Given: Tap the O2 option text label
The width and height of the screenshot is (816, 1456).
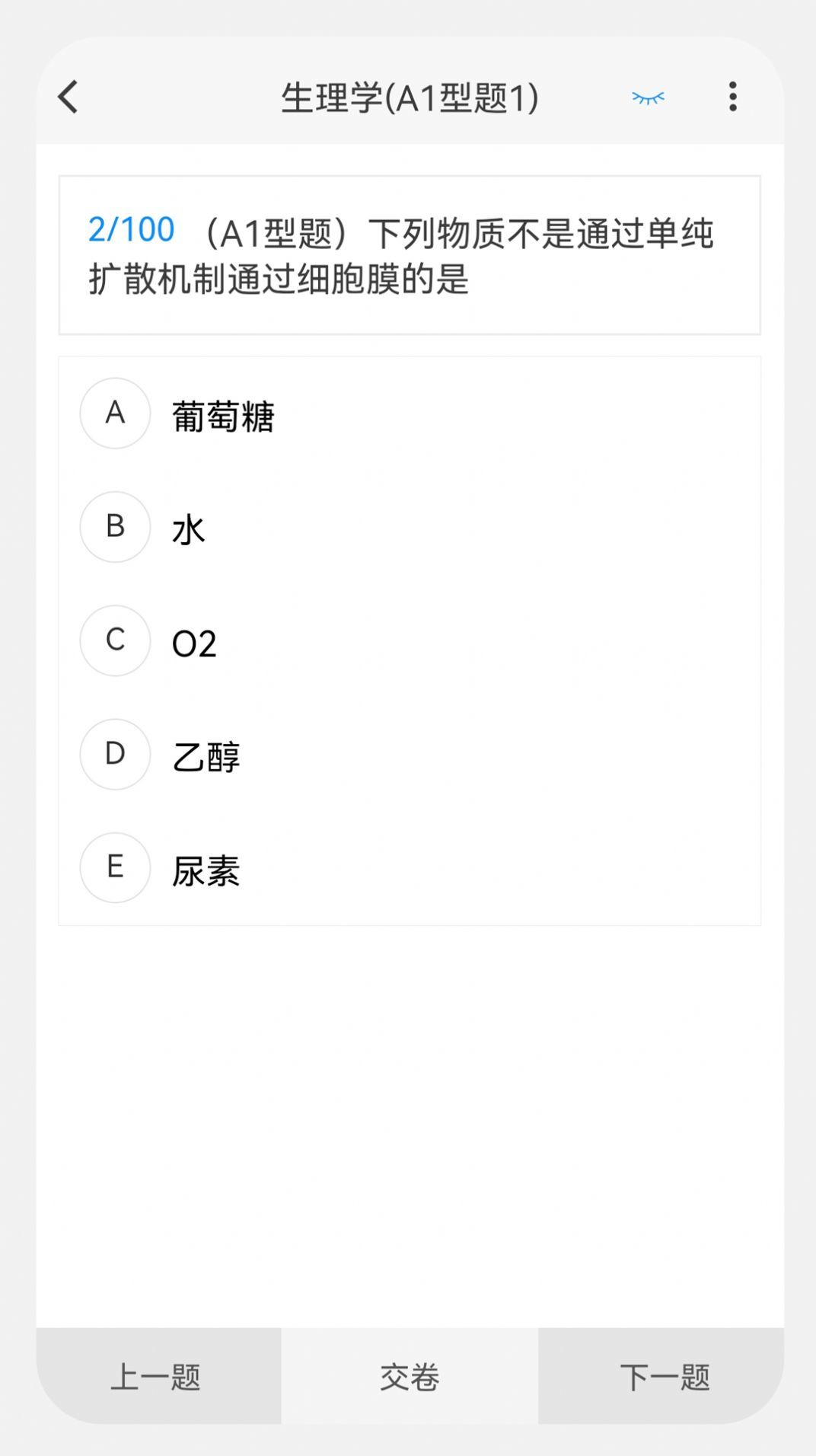Looking at the screenshot, I should point(195,640).
